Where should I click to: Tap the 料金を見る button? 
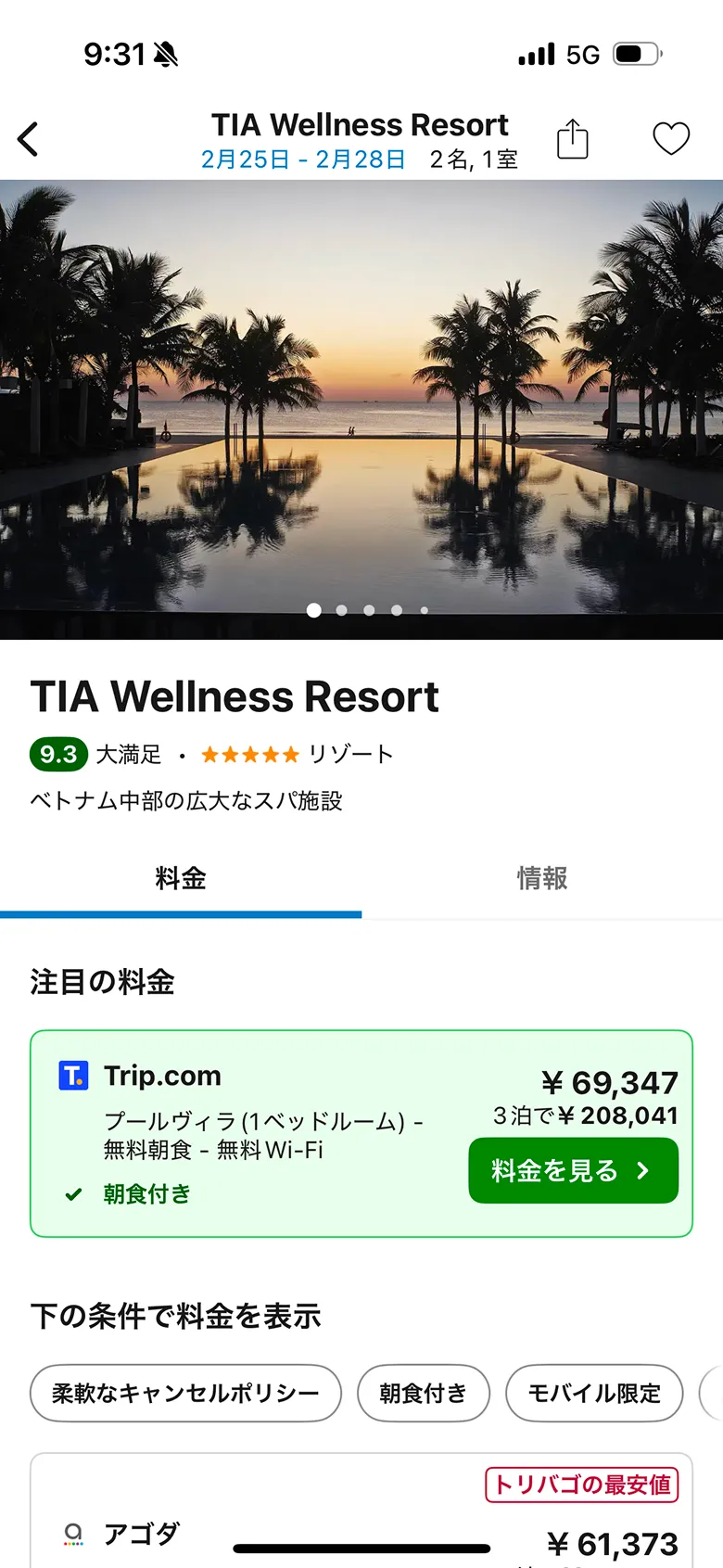[573, 1170]
